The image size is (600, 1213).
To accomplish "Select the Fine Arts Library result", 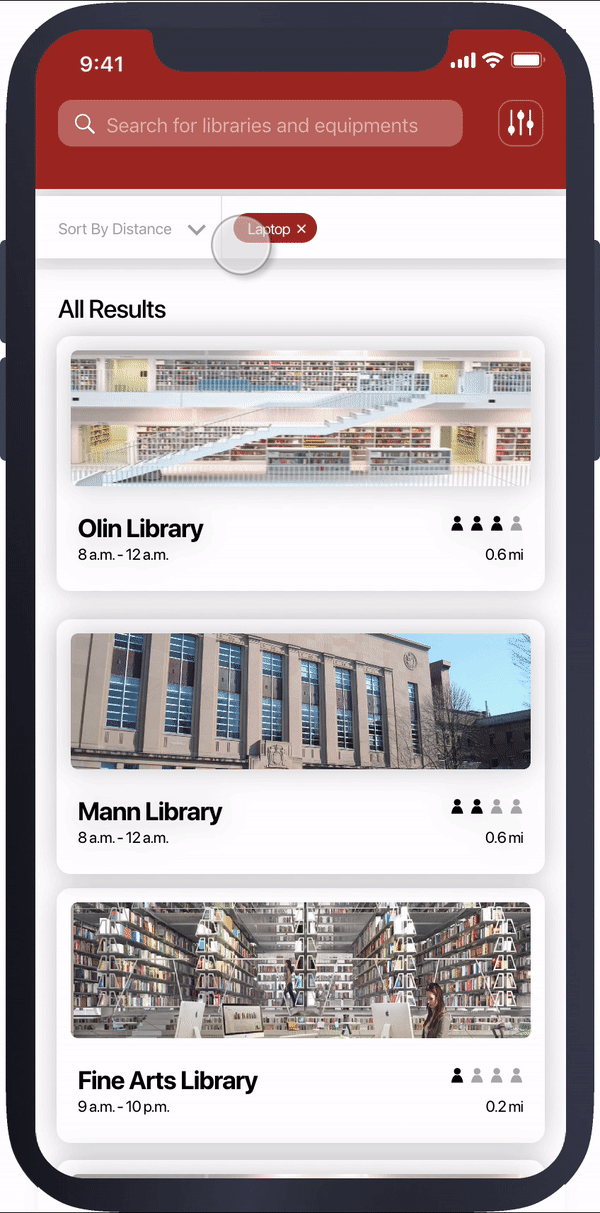I will click(300, 1015).
